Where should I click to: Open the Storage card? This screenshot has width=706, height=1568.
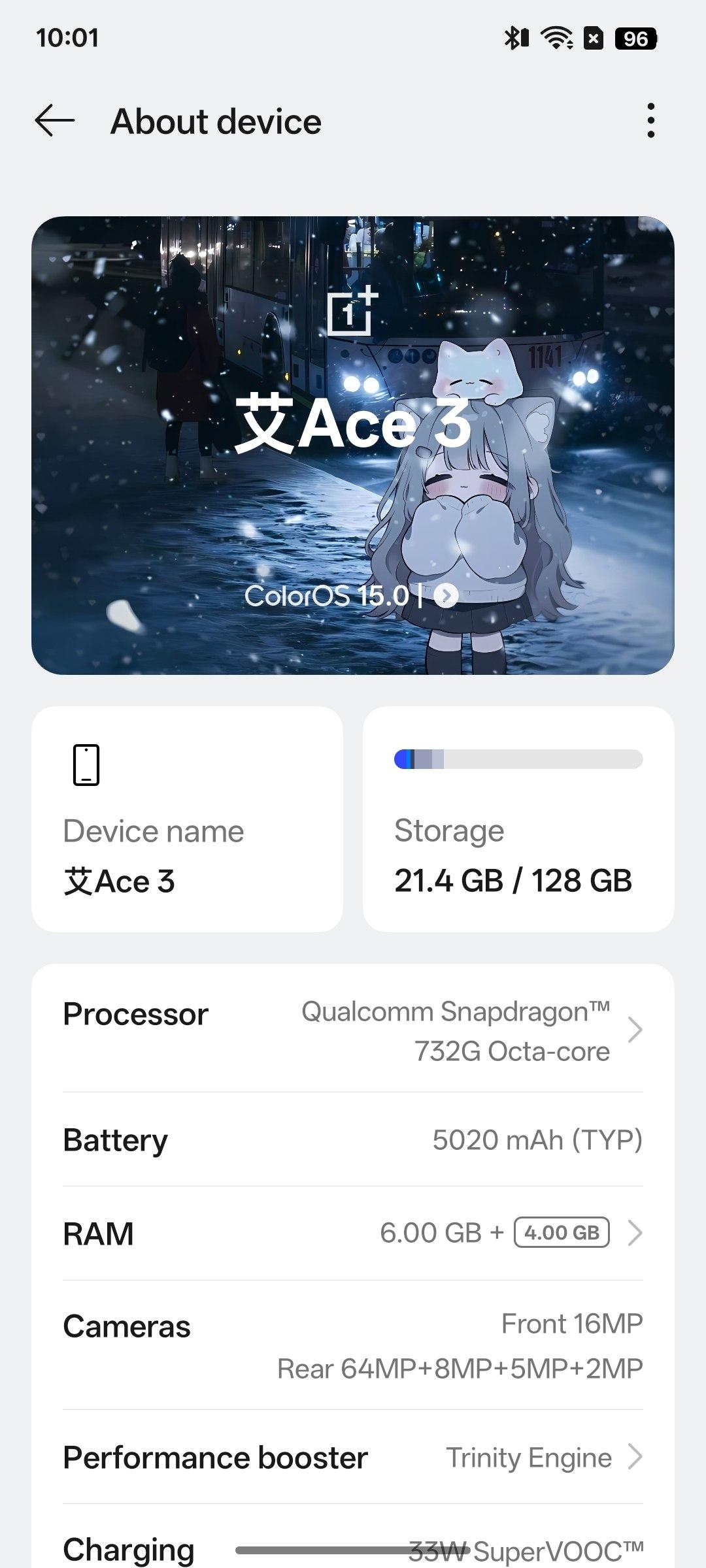coord(518,819)
